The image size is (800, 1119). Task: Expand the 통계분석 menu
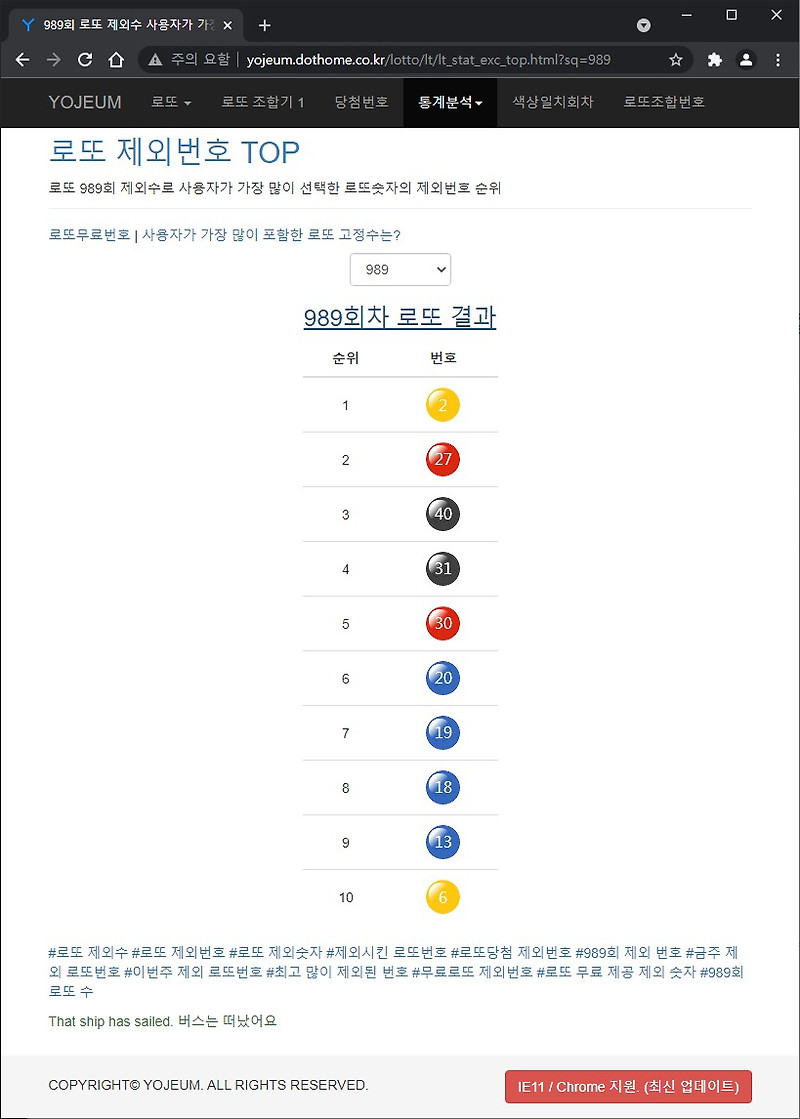450,102
